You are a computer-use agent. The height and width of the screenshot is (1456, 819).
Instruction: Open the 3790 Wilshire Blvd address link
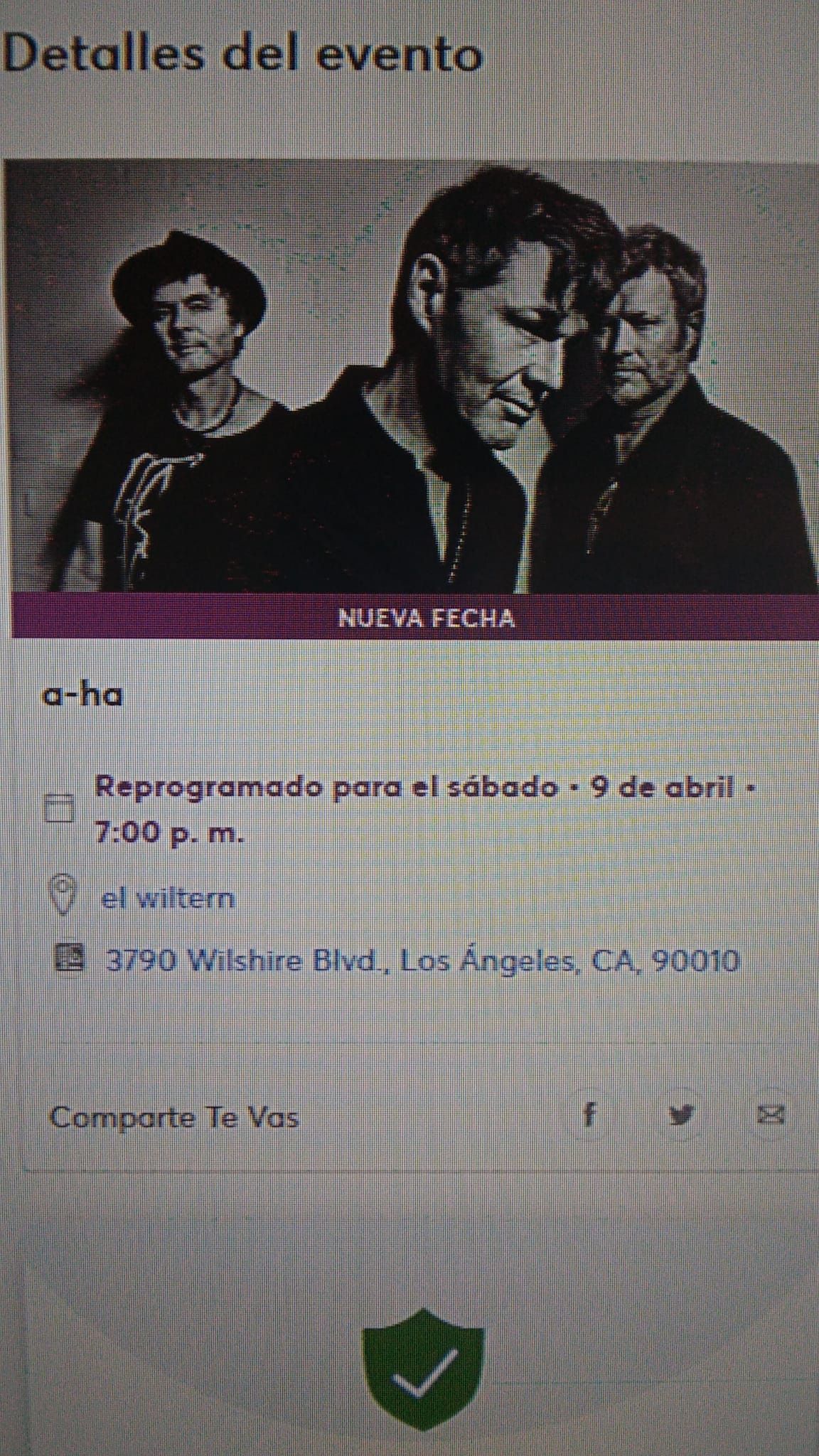click(422, 961)
